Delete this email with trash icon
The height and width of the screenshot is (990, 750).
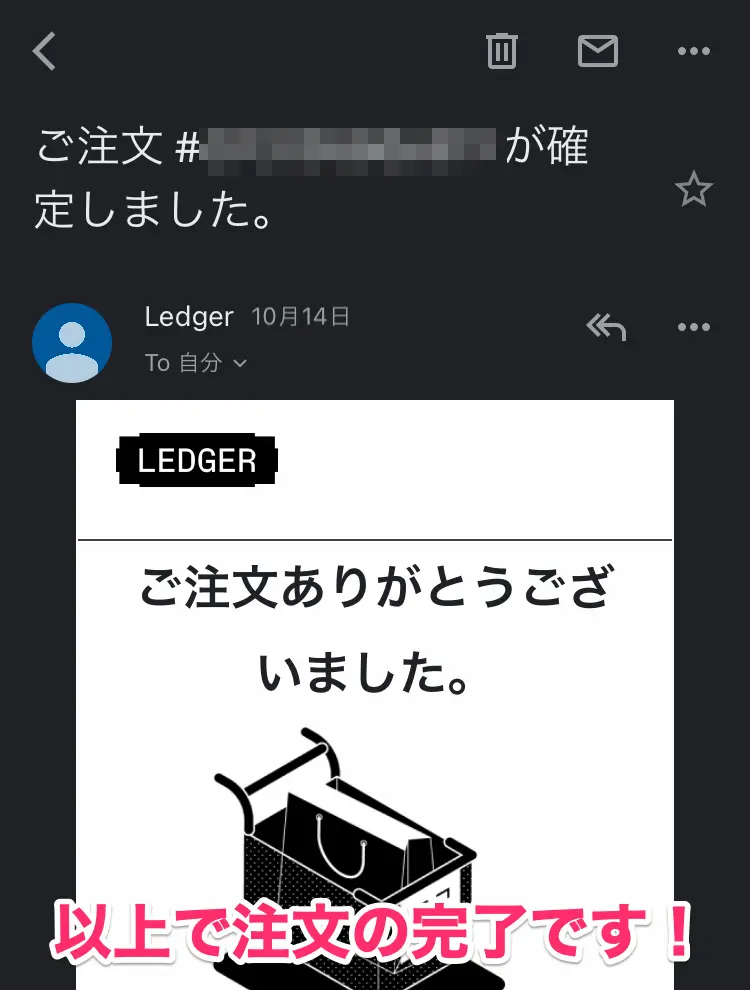coord(501,51)
